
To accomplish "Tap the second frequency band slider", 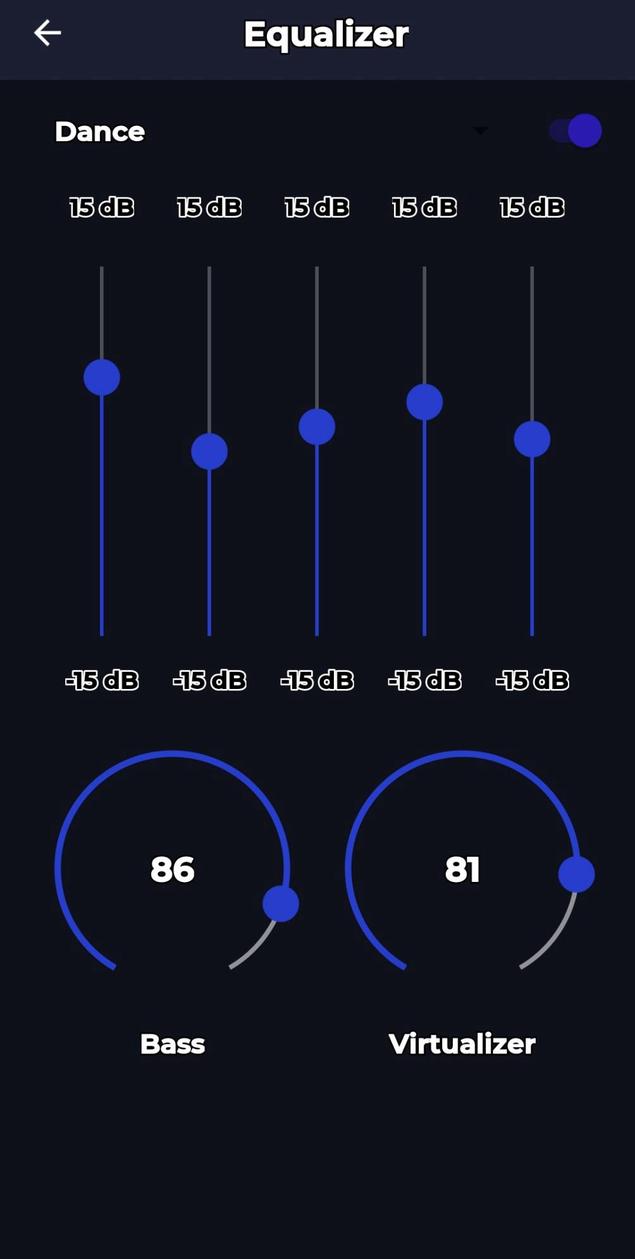I will [209, 452].
